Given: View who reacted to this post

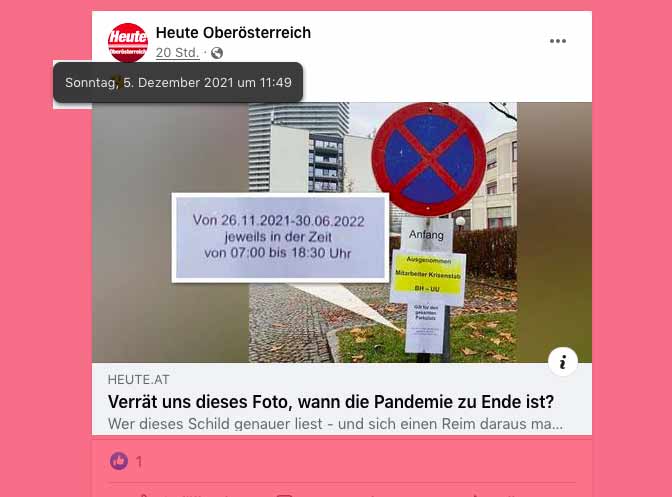Looking at the screenshot, I should (127, 462).
